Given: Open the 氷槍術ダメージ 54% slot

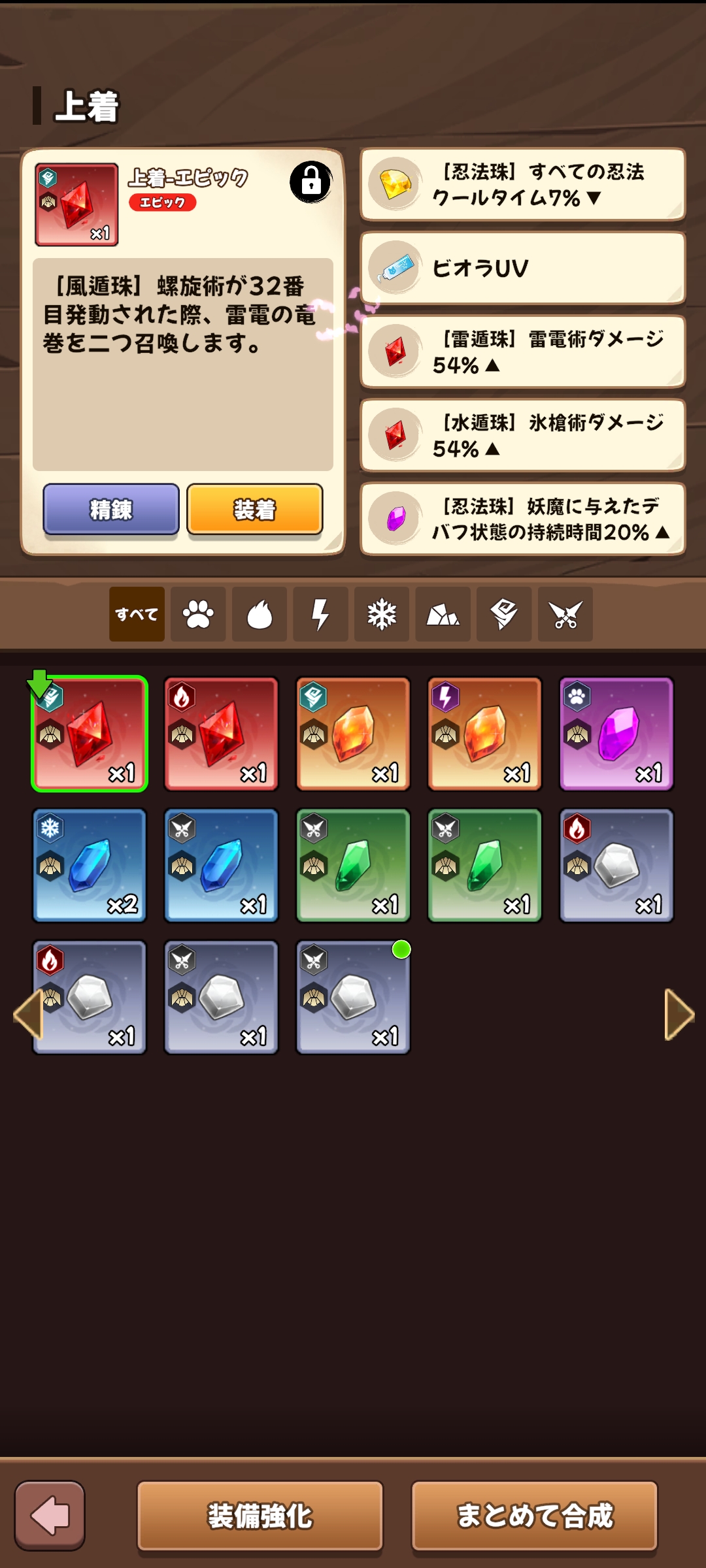Looking at the screenshot, I should coord(522,435).
